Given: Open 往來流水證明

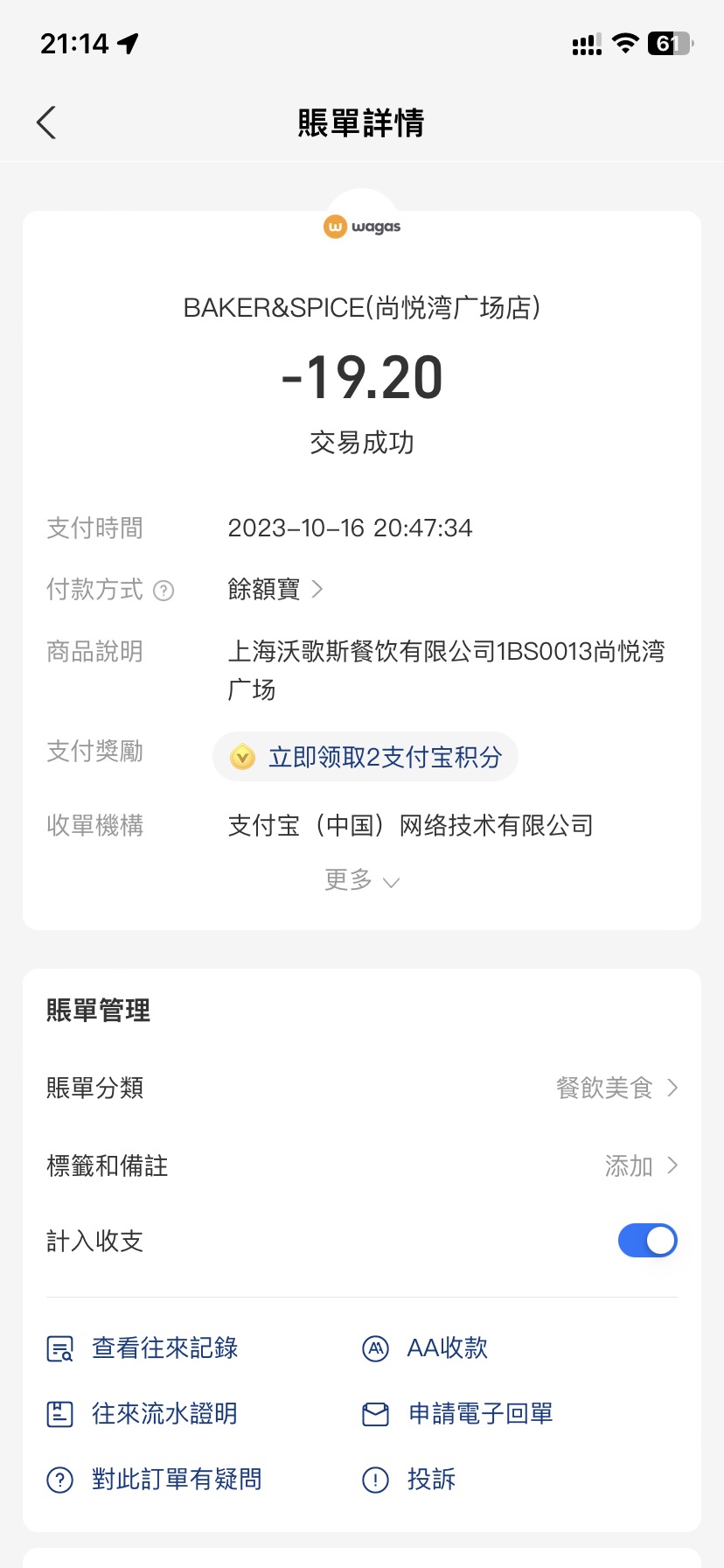Looking at the screenshot, I should point(142,1414).
